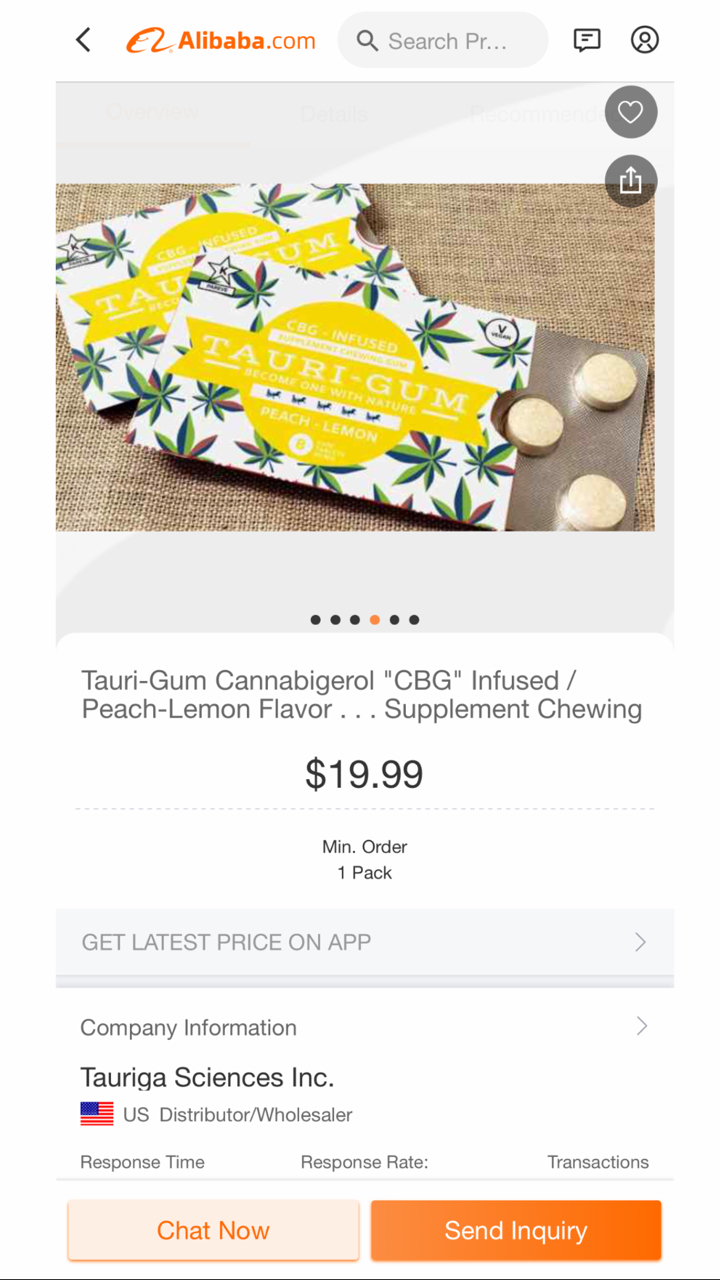Open the product search field

click(x=443, y=41)
